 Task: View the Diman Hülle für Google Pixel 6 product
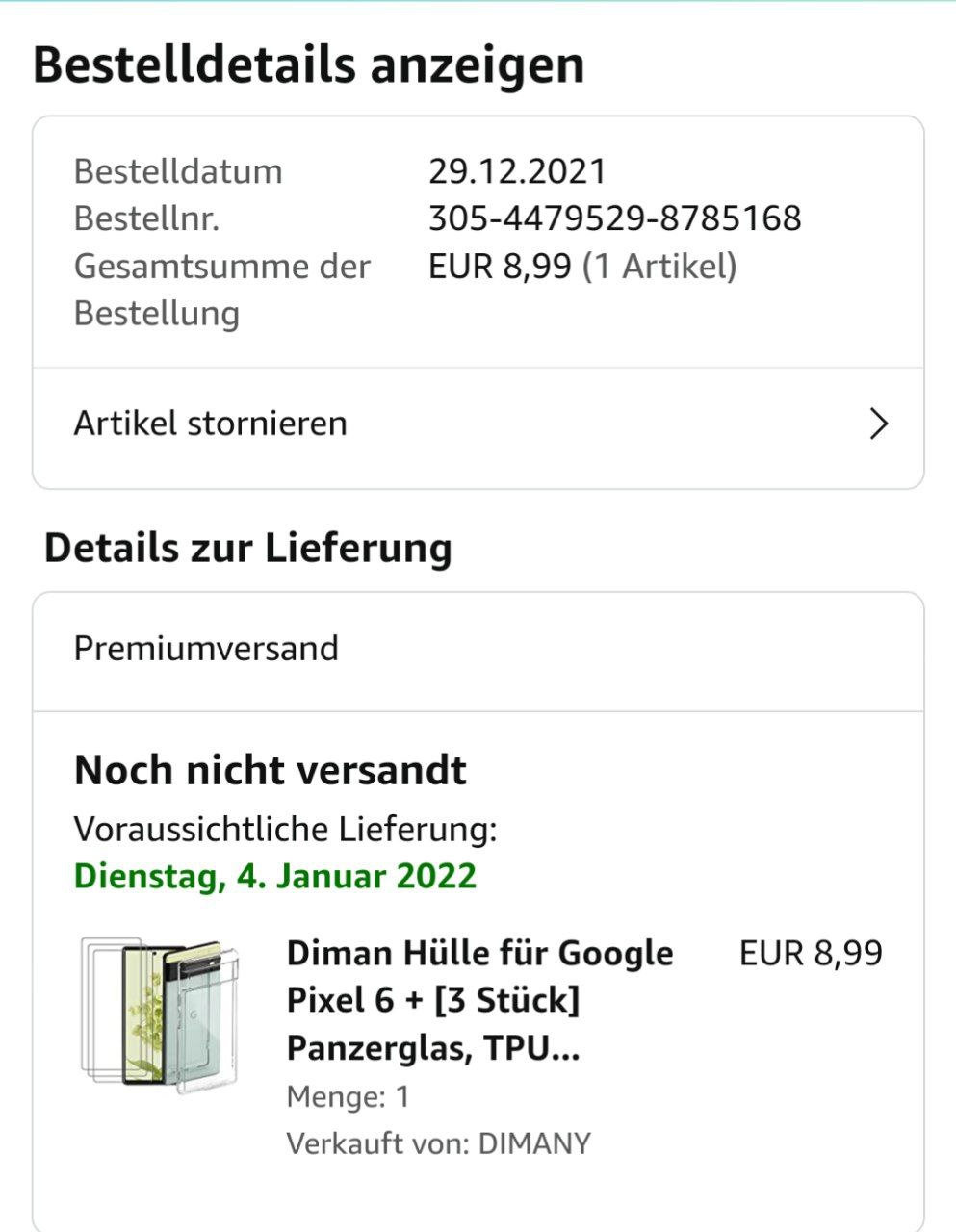coord(479,1000)
